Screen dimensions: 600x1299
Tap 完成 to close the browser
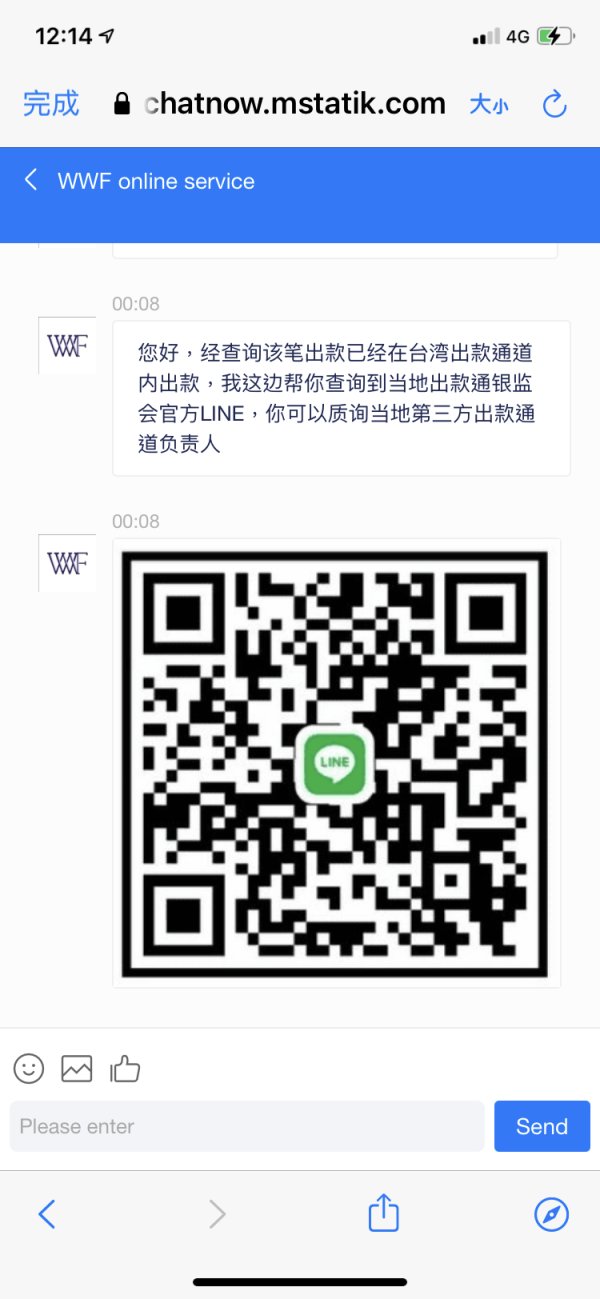click(x=51, y=103)
